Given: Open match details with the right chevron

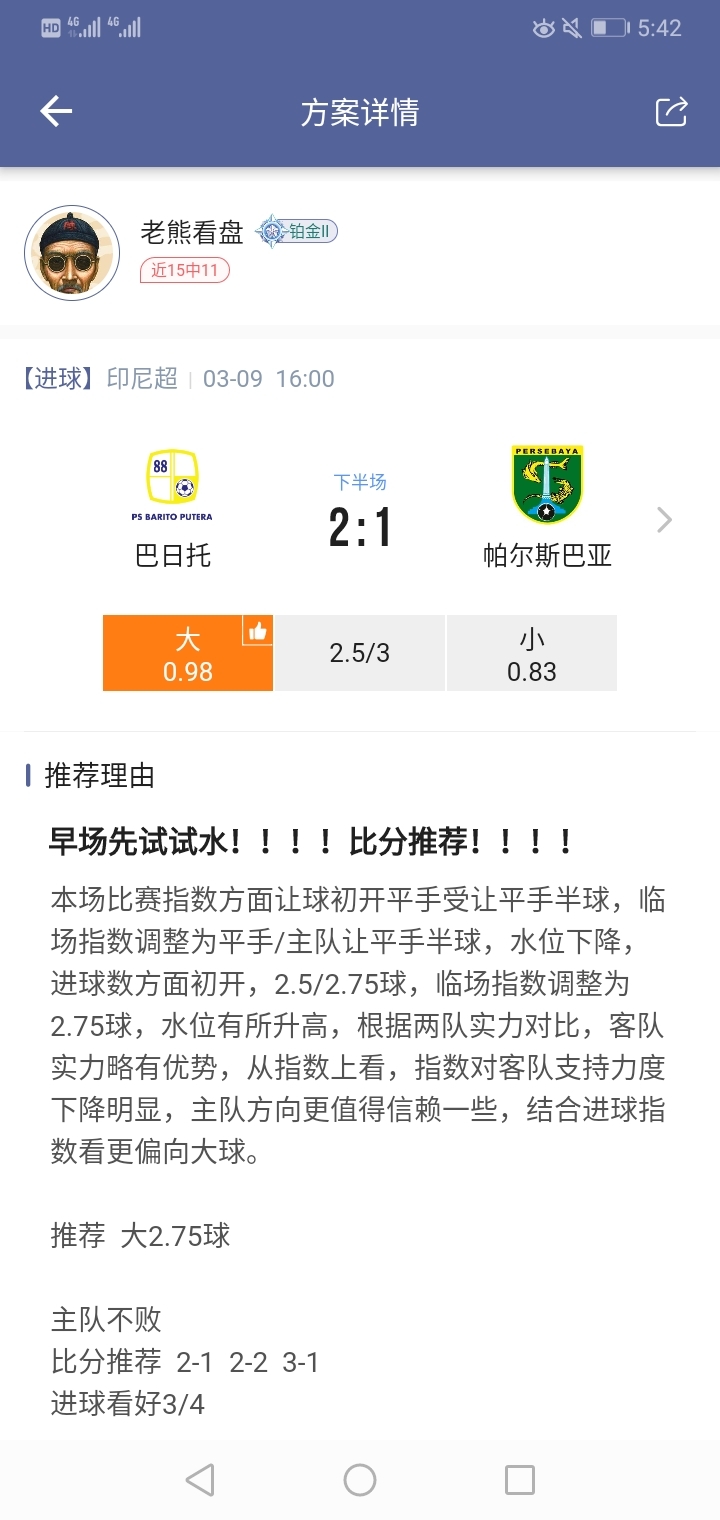Looking at the screenshot, I should pyautogui.click(x=664, y=520).
